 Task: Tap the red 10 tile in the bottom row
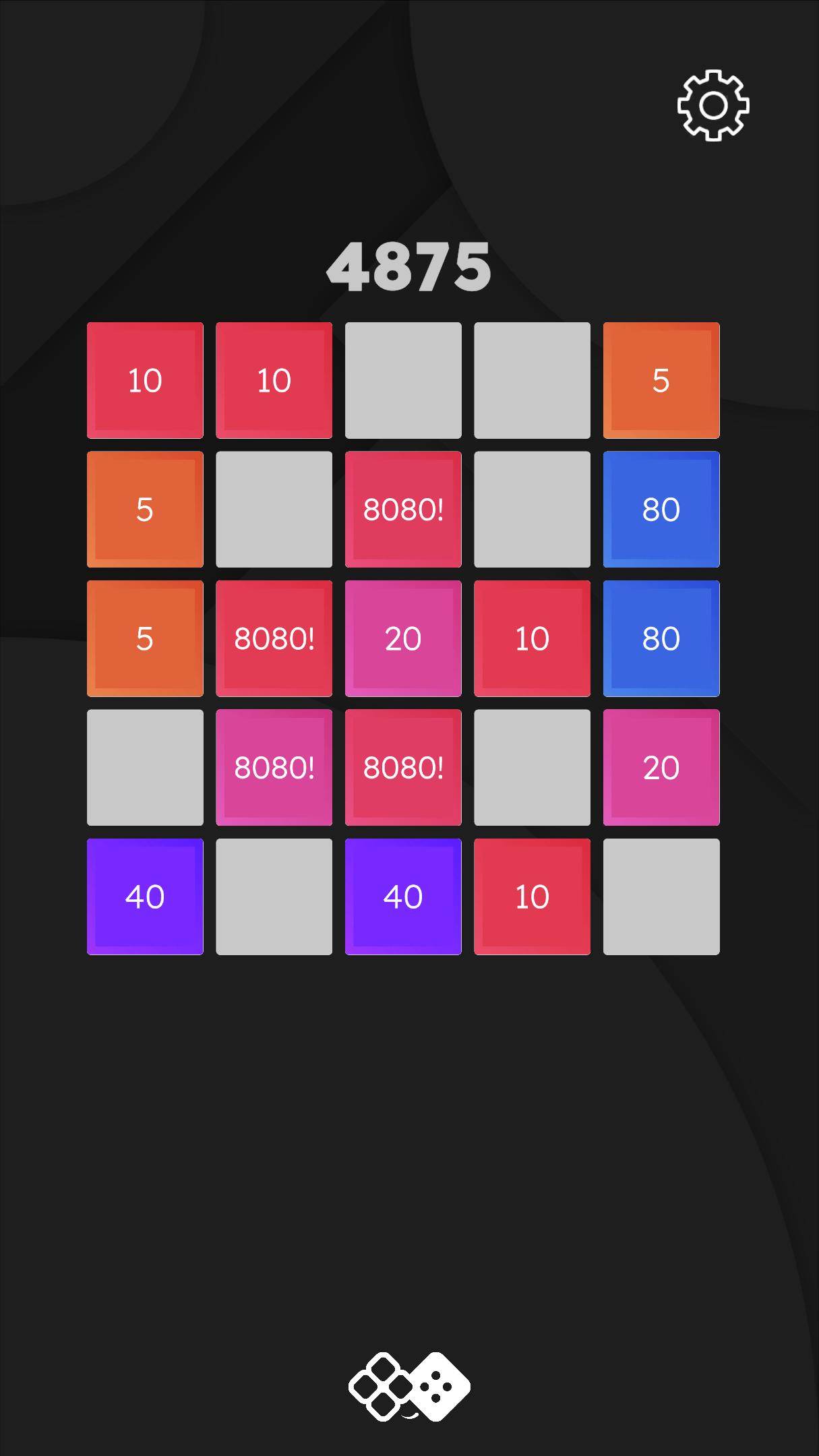click(x=532, y=897)
